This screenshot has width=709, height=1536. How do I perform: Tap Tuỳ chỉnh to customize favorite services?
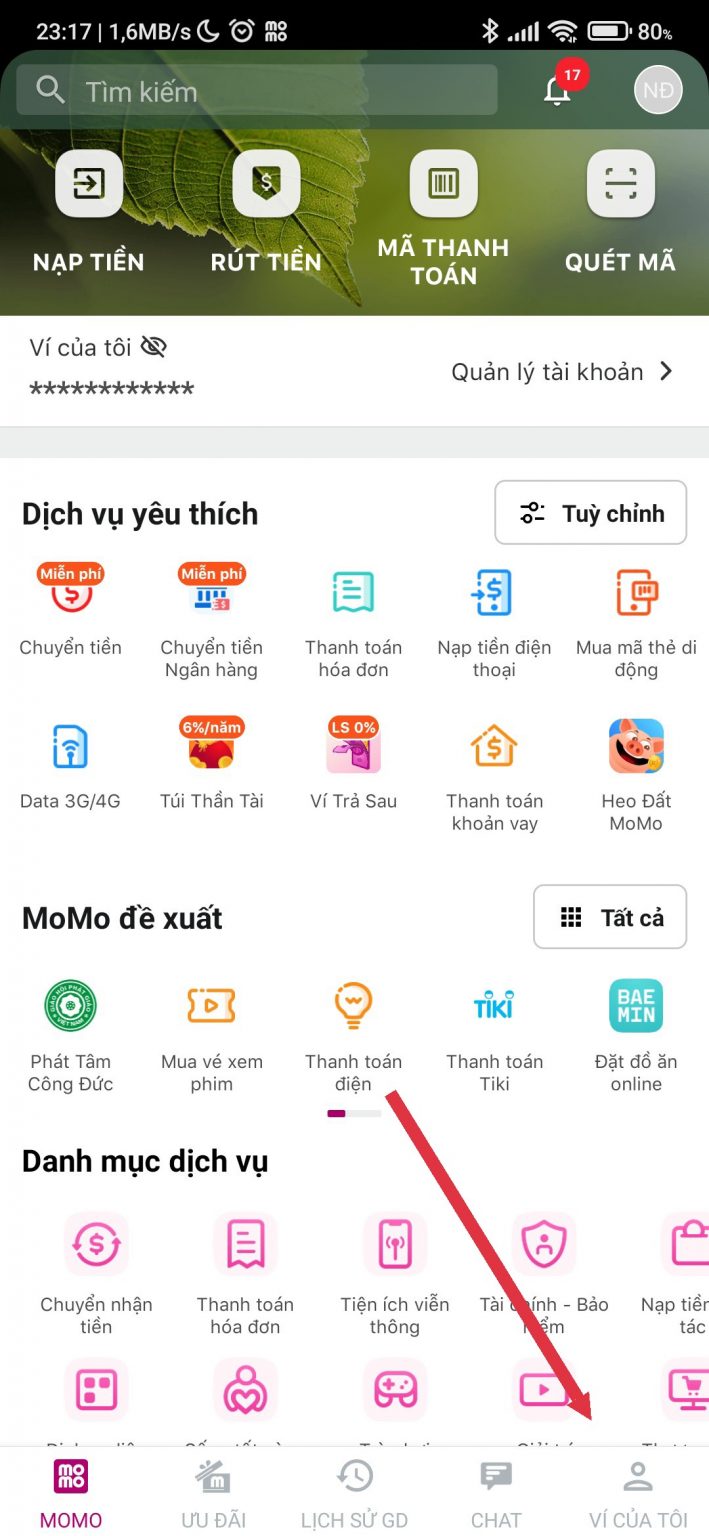[x=590, y=513]
